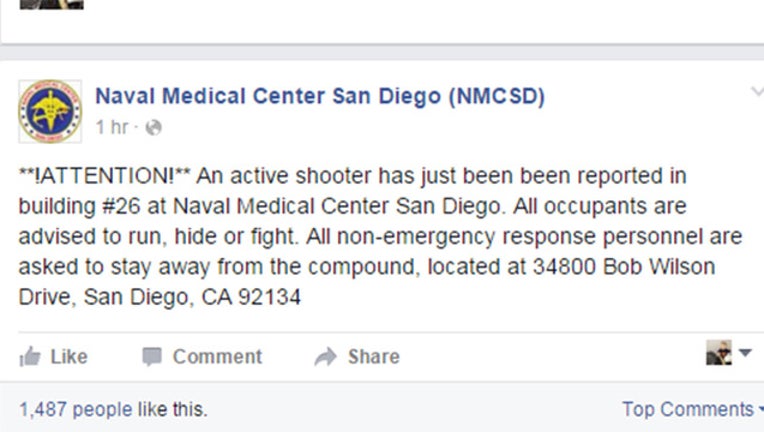Open the Top Comments sort dropdown

[x=691, y=409]
